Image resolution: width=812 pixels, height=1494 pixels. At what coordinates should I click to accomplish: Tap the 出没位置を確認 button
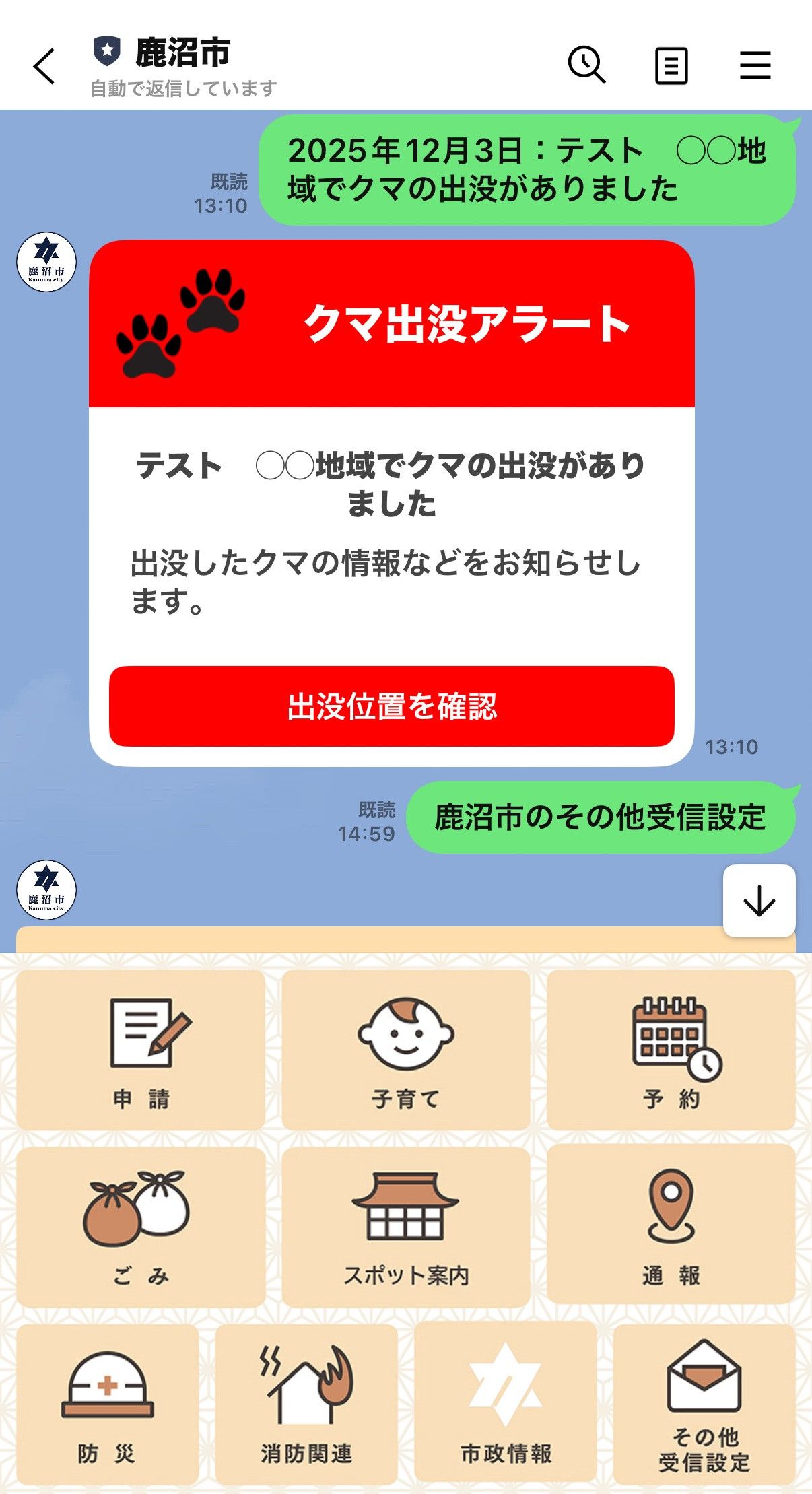tap(391, 706)
